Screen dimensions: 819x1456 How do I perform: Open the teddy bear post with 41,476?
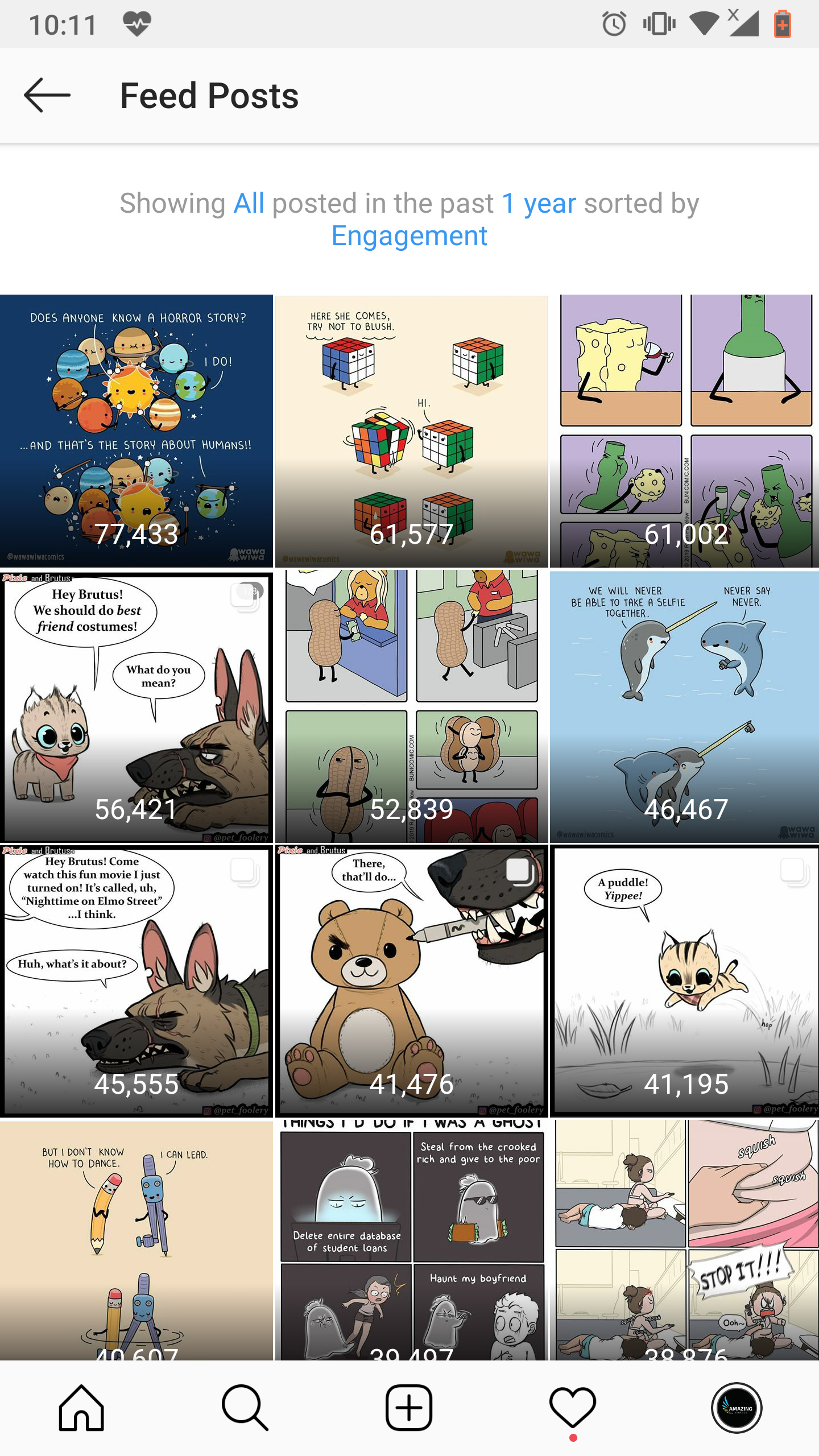(412, 982)
